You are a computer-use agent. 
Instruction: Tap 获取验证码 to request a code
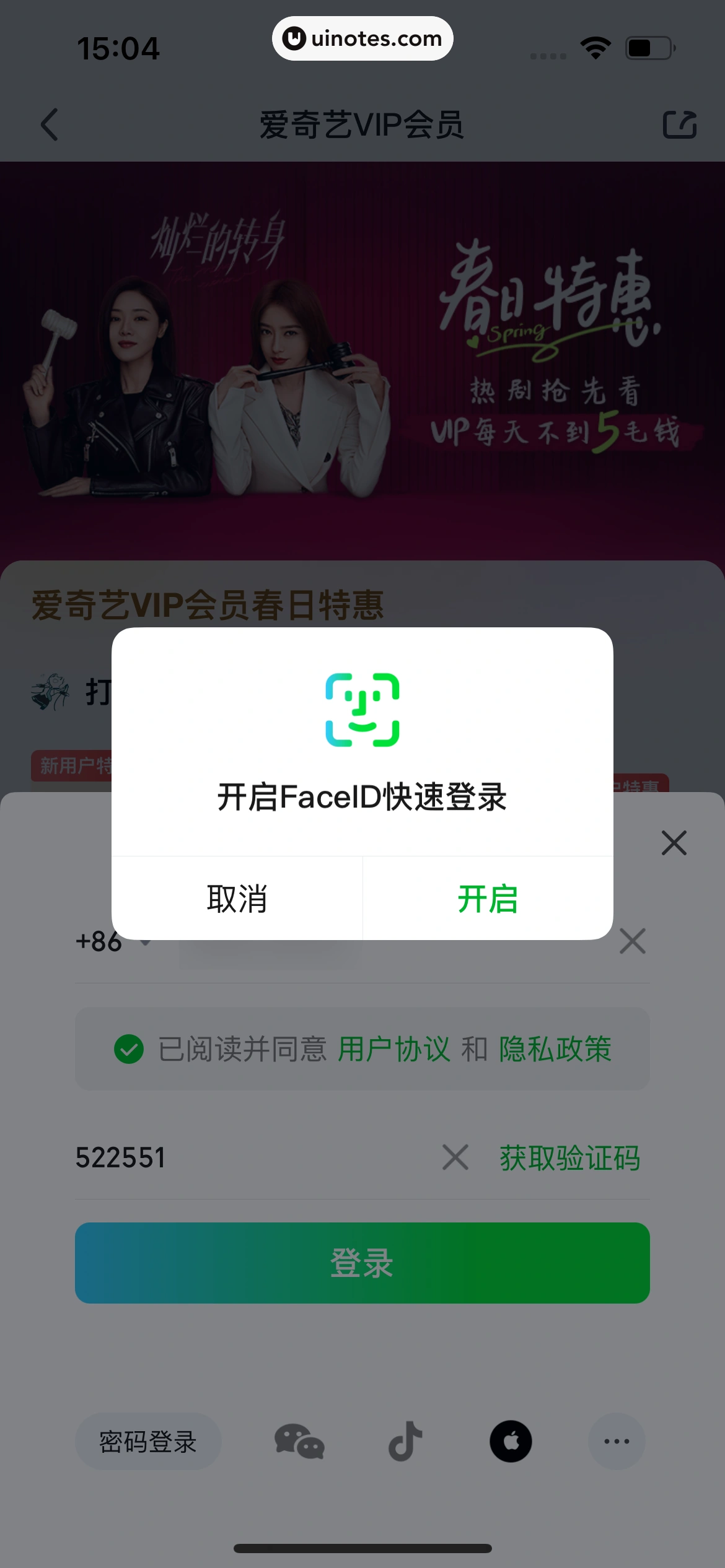[x=569, y=1159]
